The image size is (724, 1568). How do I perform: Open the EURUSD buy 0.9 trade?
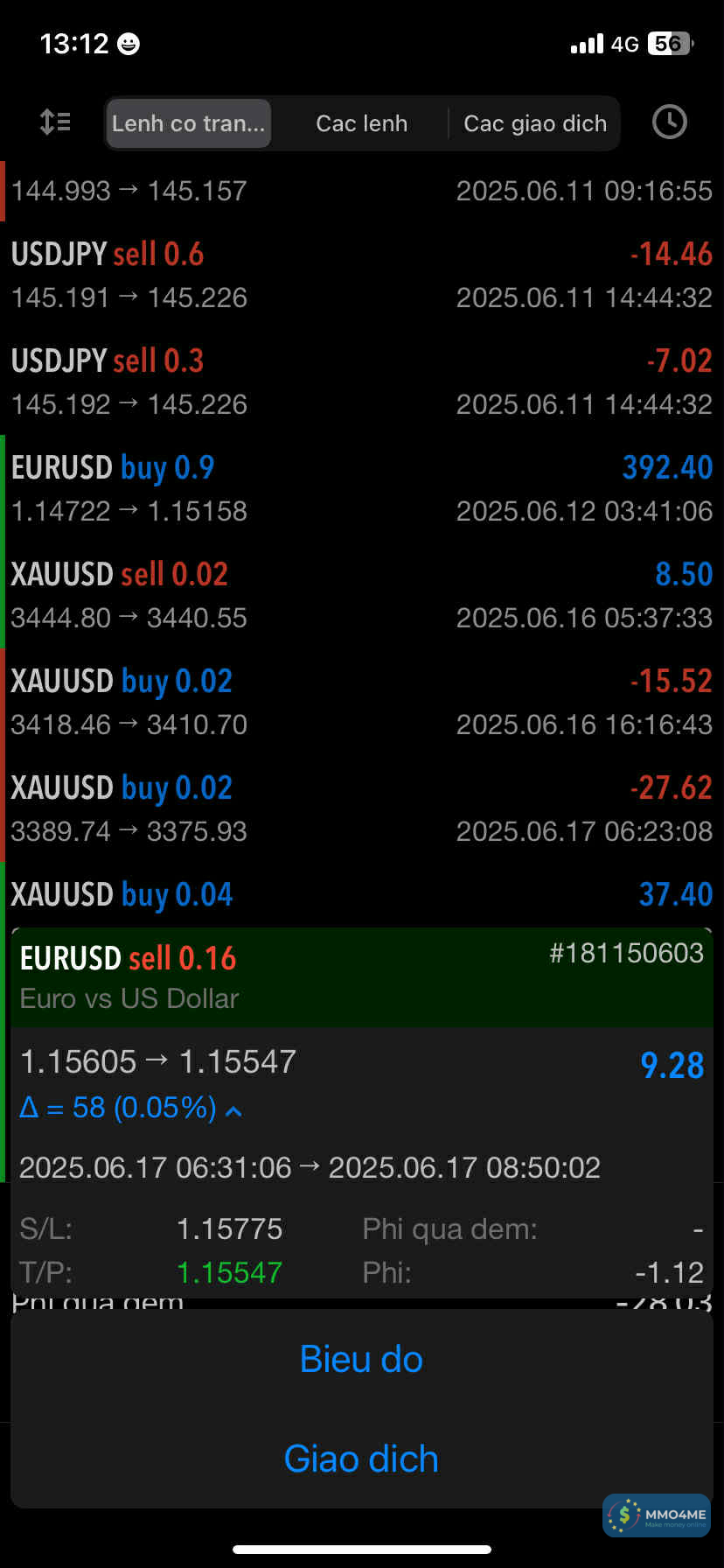361,488
